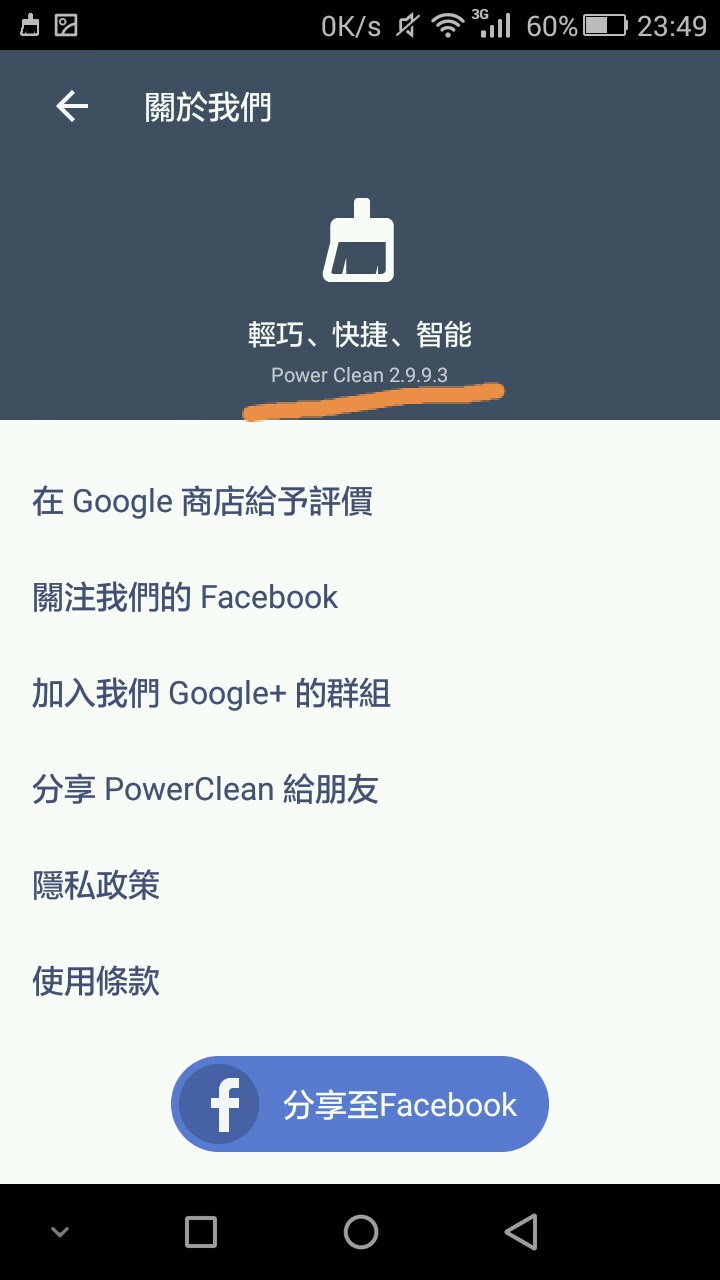
Task: Go back from 關於我們 page
Action: (x=72, y=106)
